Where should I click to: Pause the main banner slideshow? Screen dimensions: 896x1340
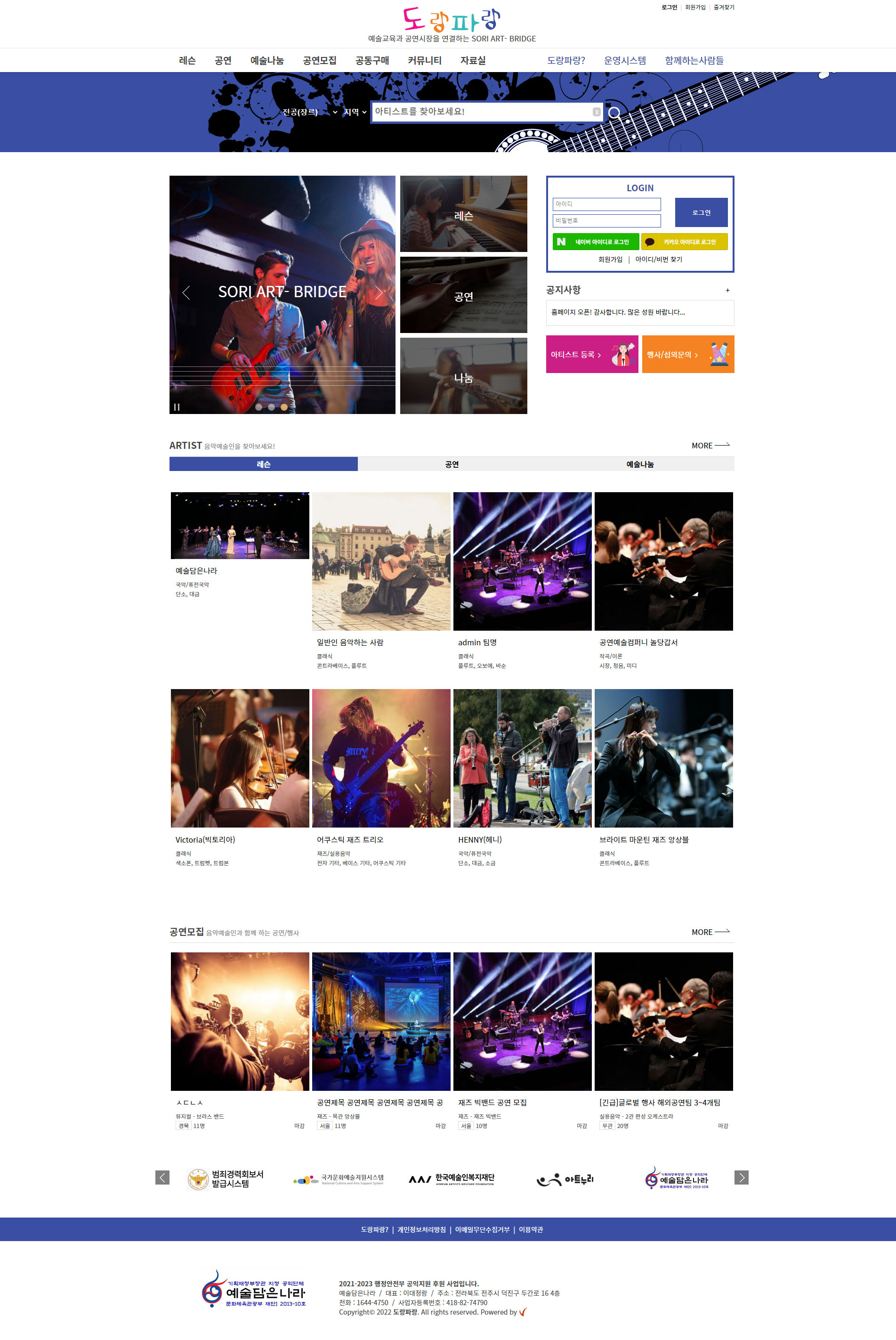(177, 407)
